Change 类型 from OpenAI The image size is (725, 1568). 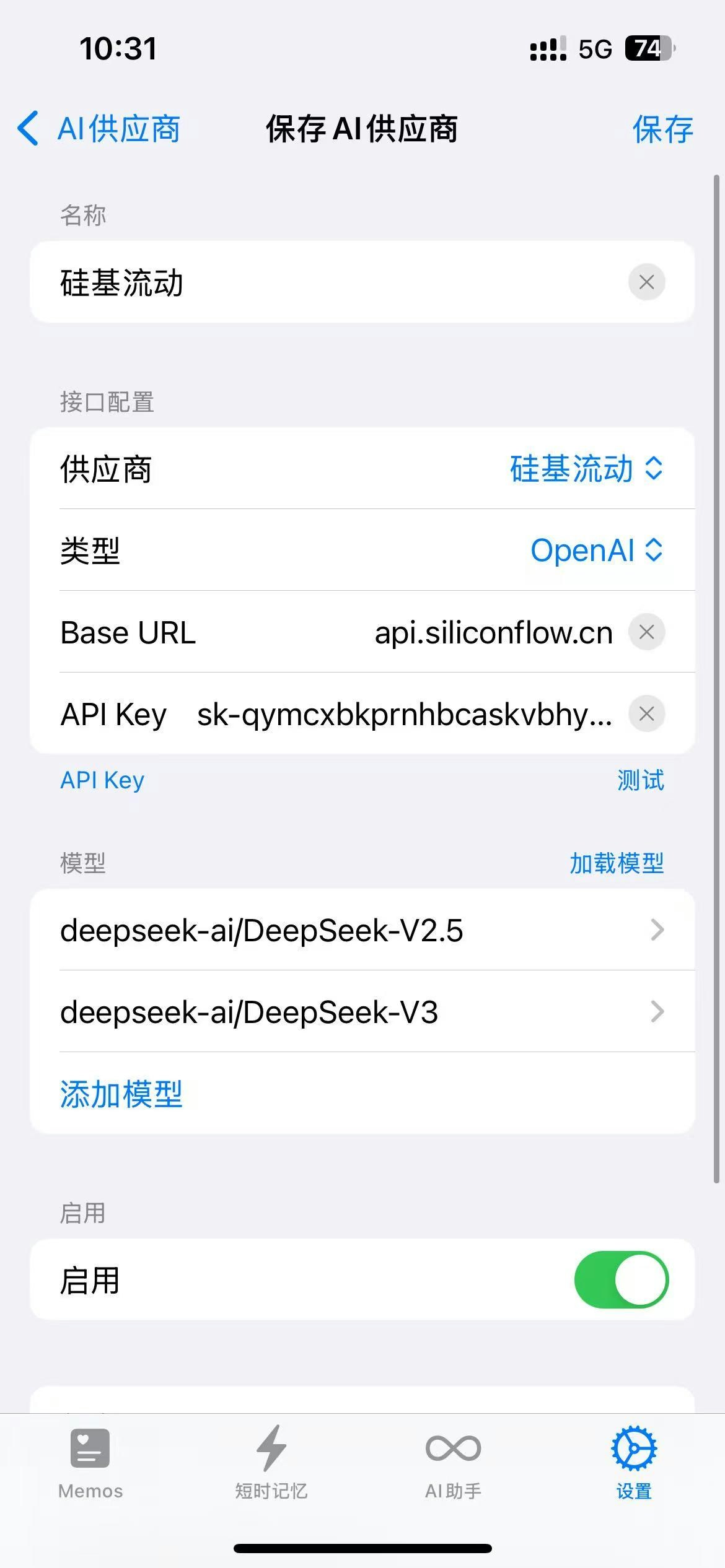pyautogui.click(x=596, y=551)
